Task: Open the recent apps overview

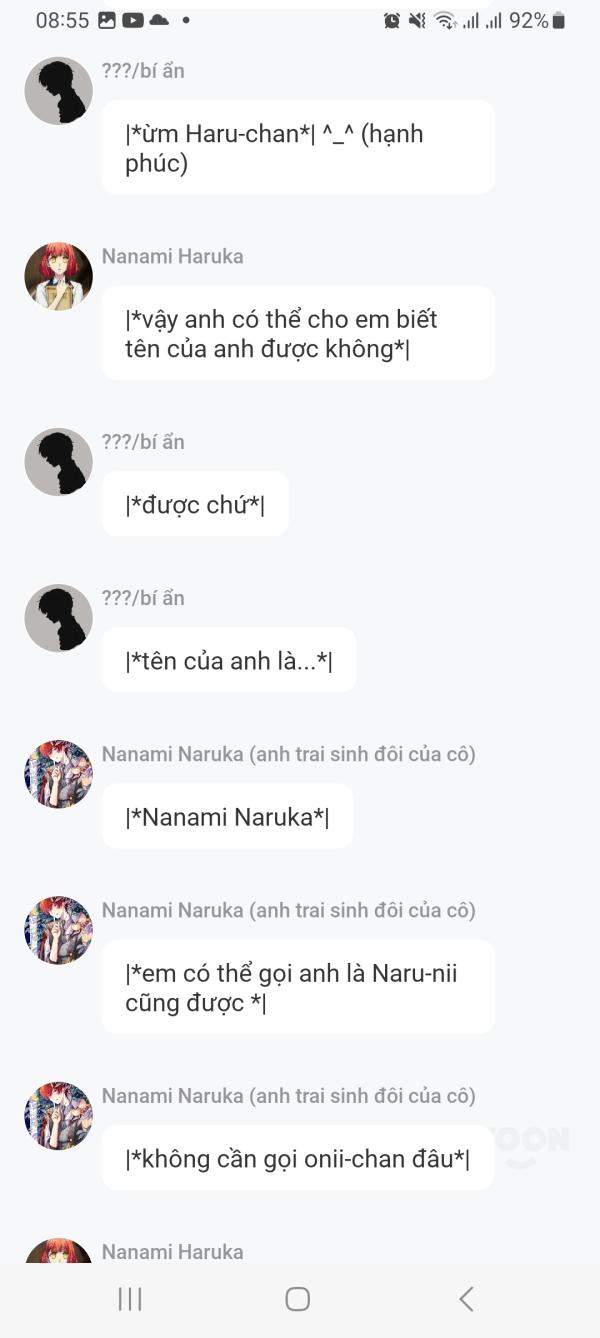Action: 130,1298
